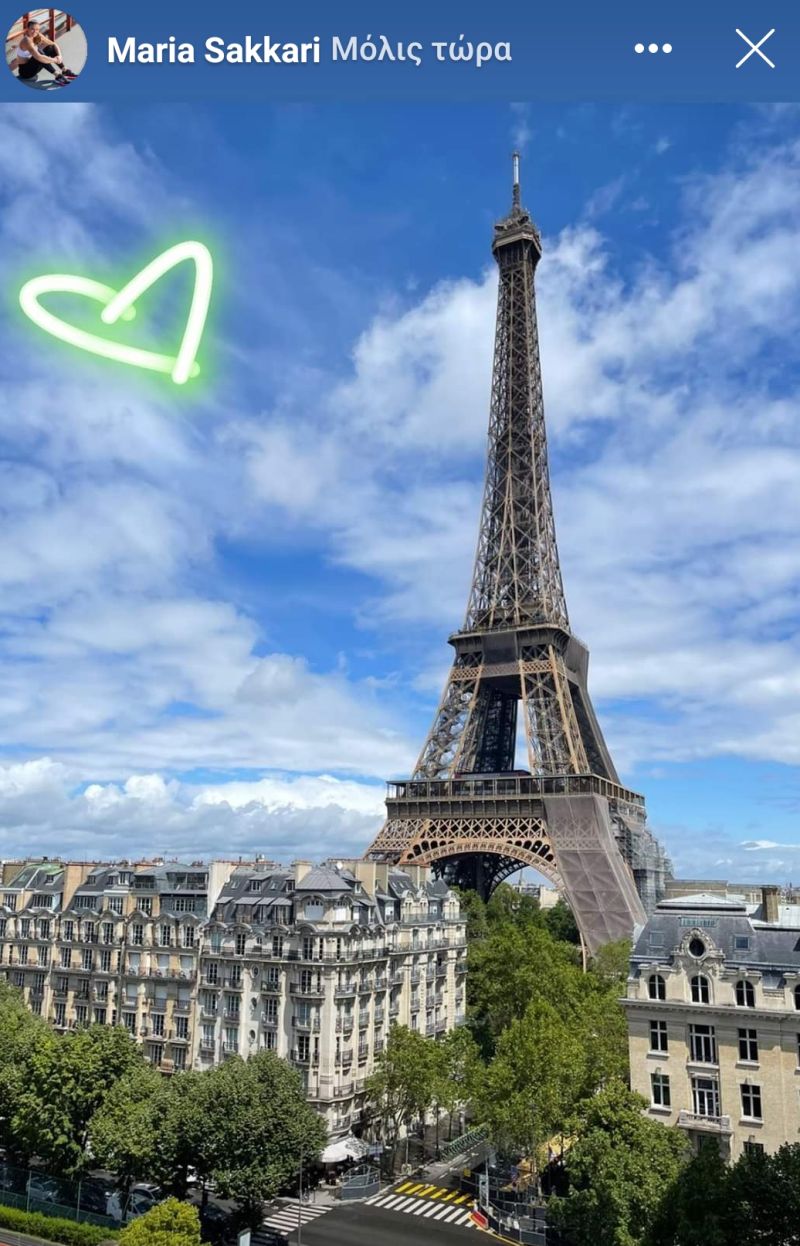
Task: Open Maria Sakkari's profile picture
Action: click(46, 48)
